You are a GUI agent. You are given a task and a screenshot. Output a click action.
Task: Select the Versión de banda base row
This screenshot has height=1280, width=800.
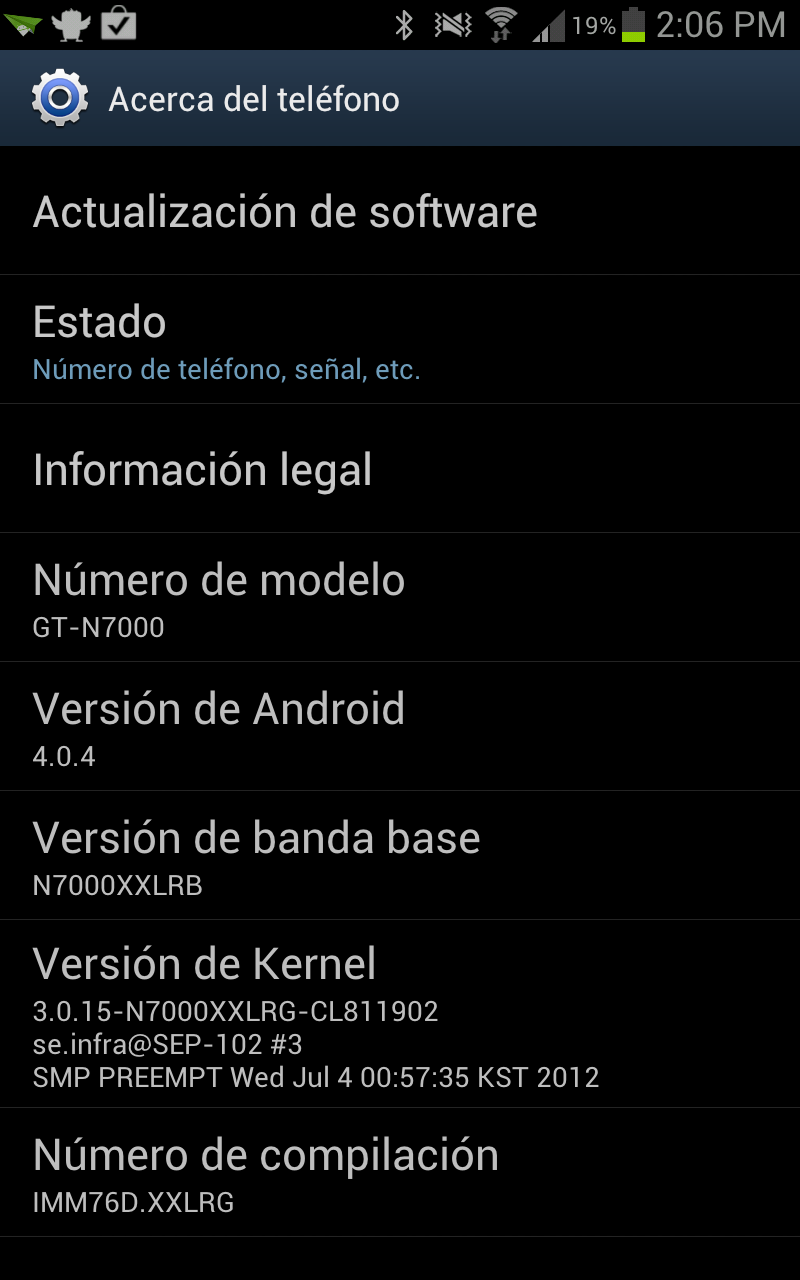pyautogui.click(x=400, y=856)
